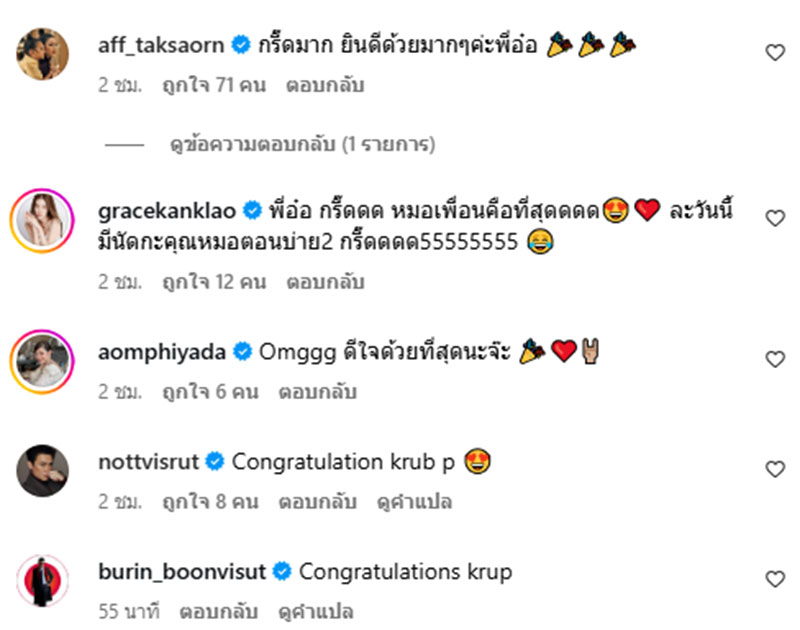Reply to nottvisrut's comment
The height and width of the screenshot is (630, 800).
point(316,502)
